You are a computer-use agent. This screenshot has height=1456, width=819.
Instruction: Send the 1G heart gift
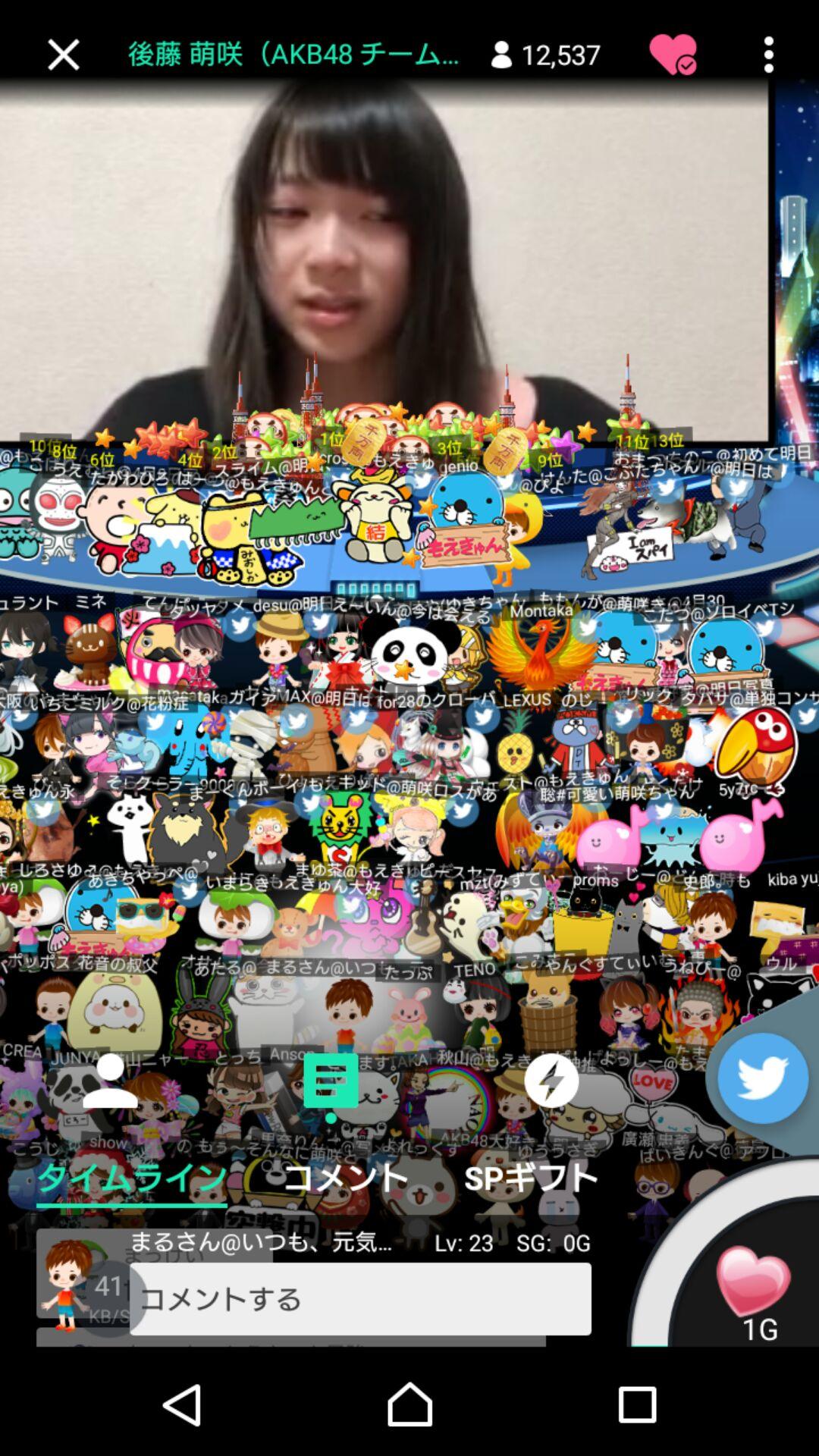click(753, 1289)
